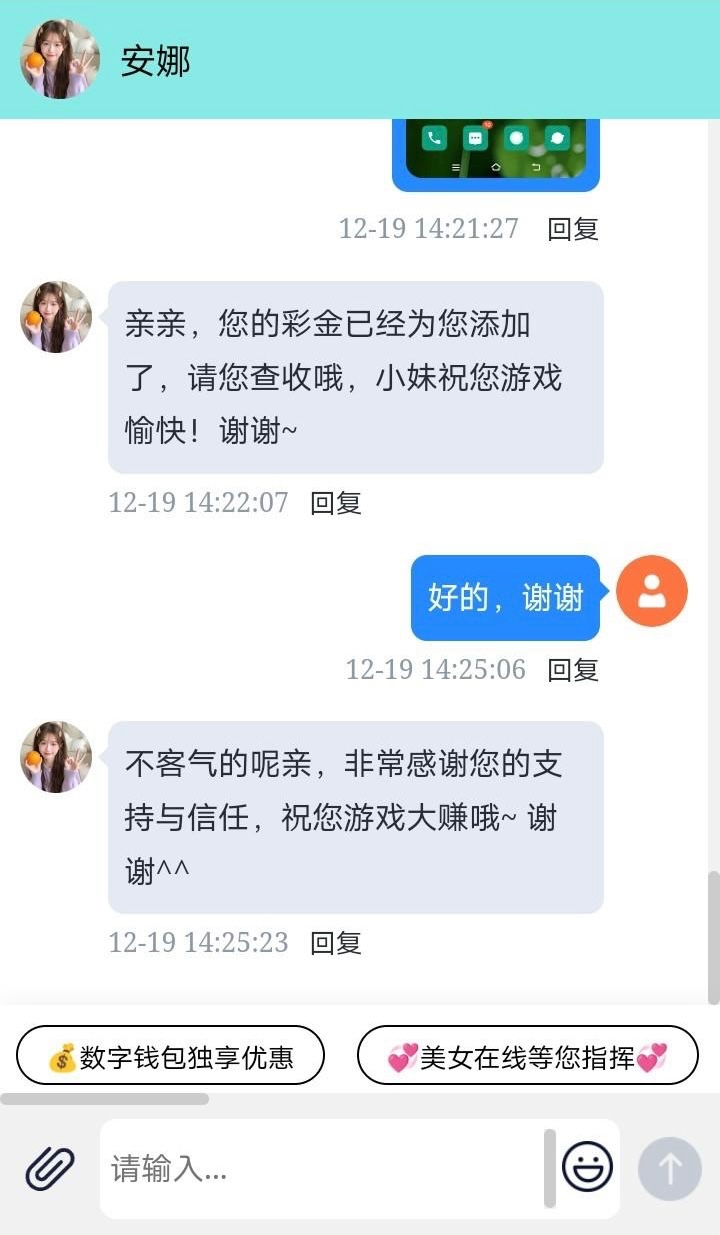Tap 回复 under the screenshot image message

572,229
